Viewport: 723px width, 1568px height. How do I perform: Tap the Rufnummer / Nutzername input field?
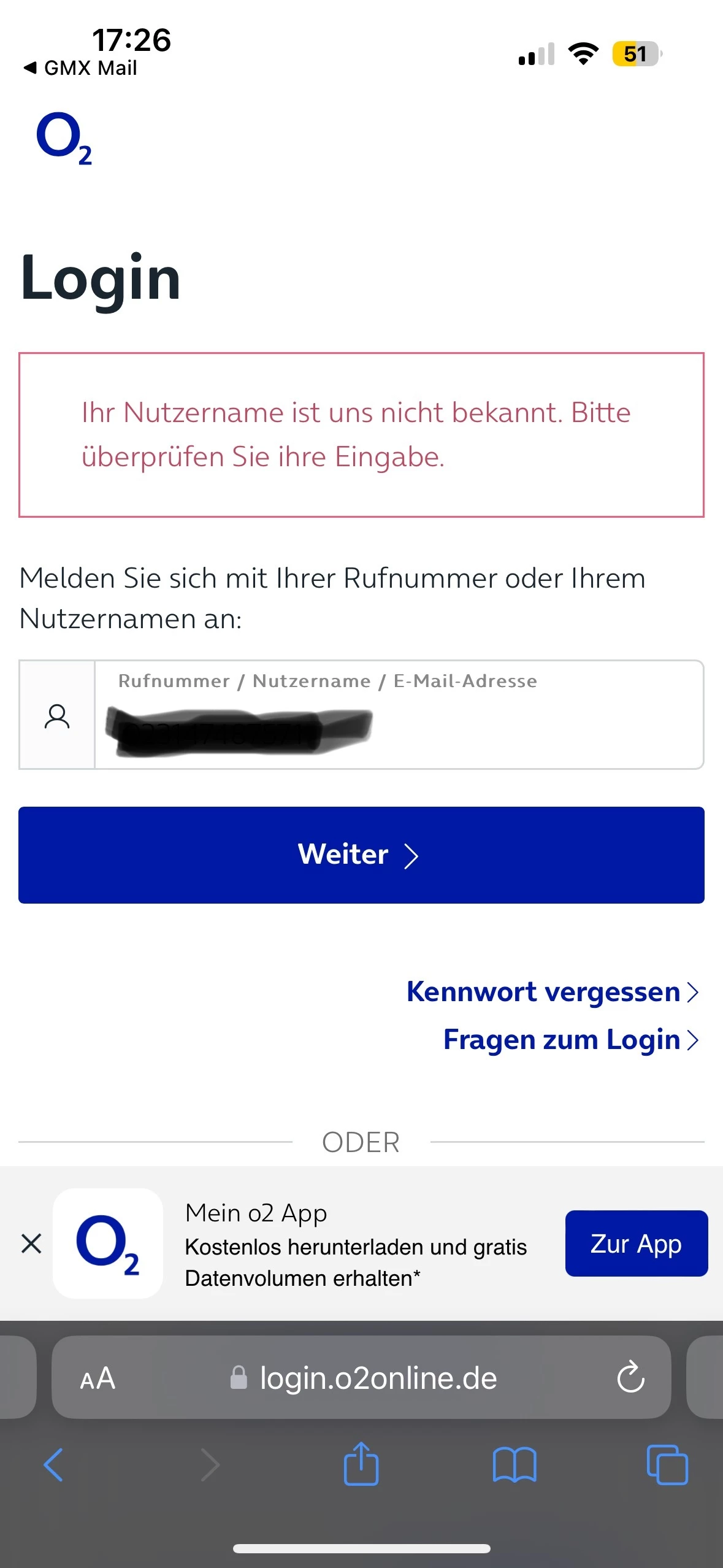(399, 715)
